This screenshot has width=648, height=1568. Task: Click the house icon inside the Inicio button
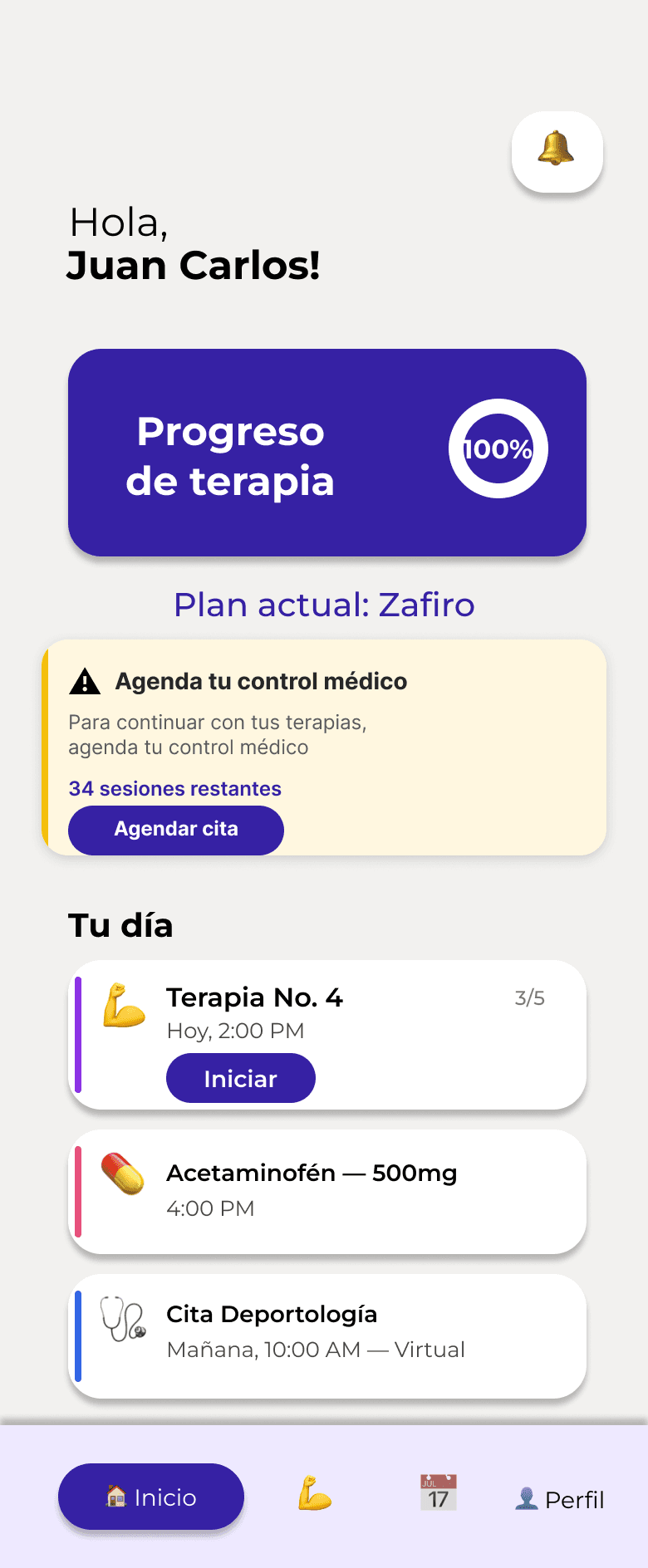[x=115, y=1497]
